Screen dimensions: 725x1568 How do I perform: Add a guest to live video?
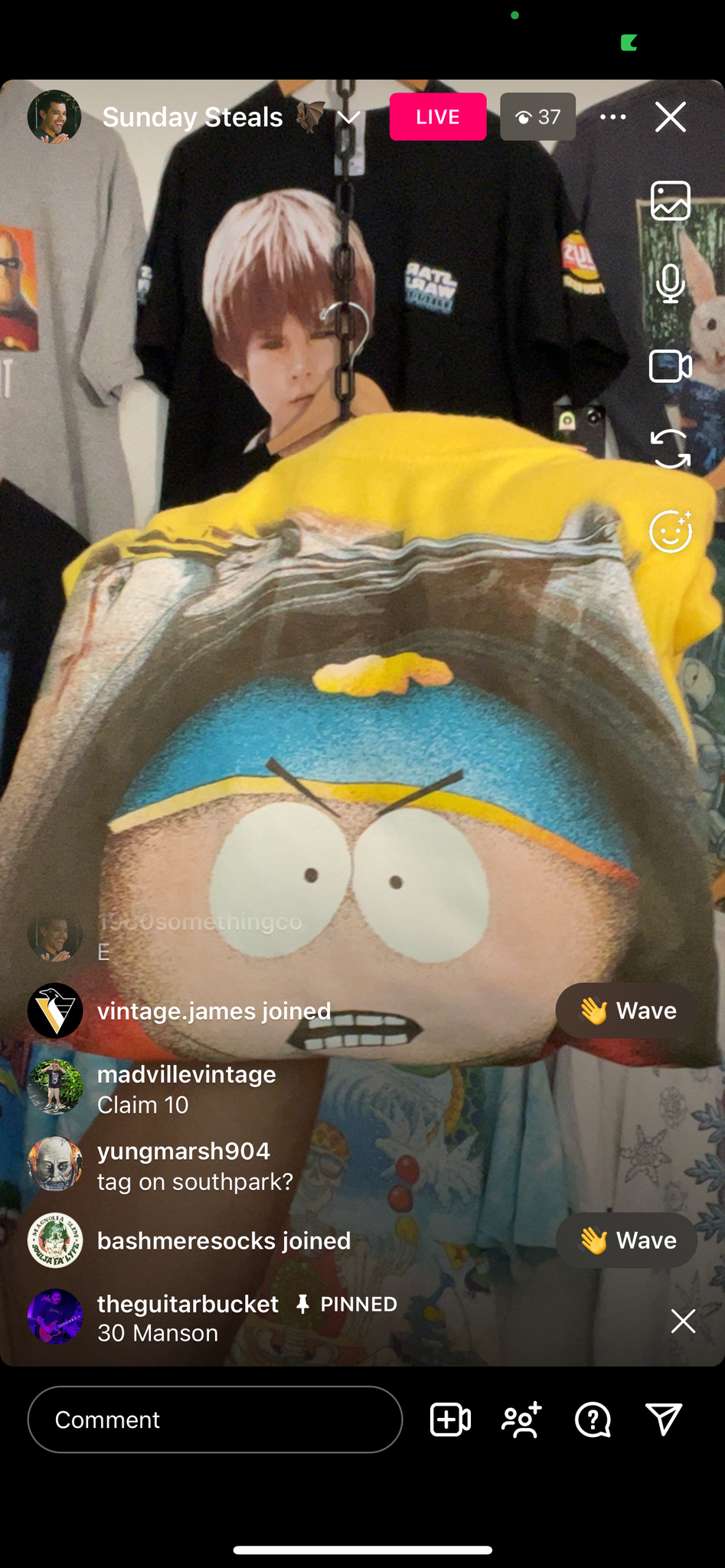450,1419
